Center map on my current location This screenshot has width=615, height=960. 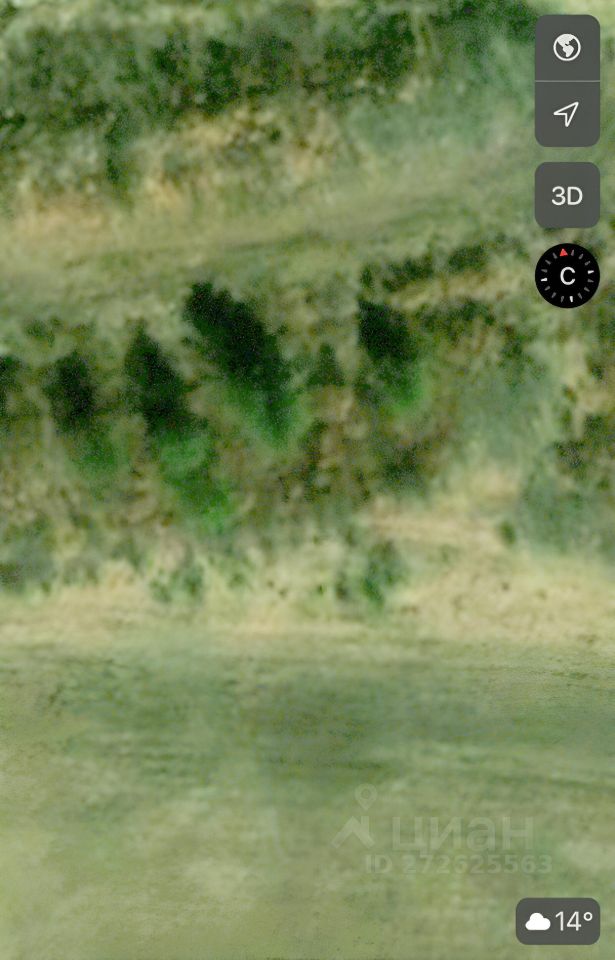567,114
